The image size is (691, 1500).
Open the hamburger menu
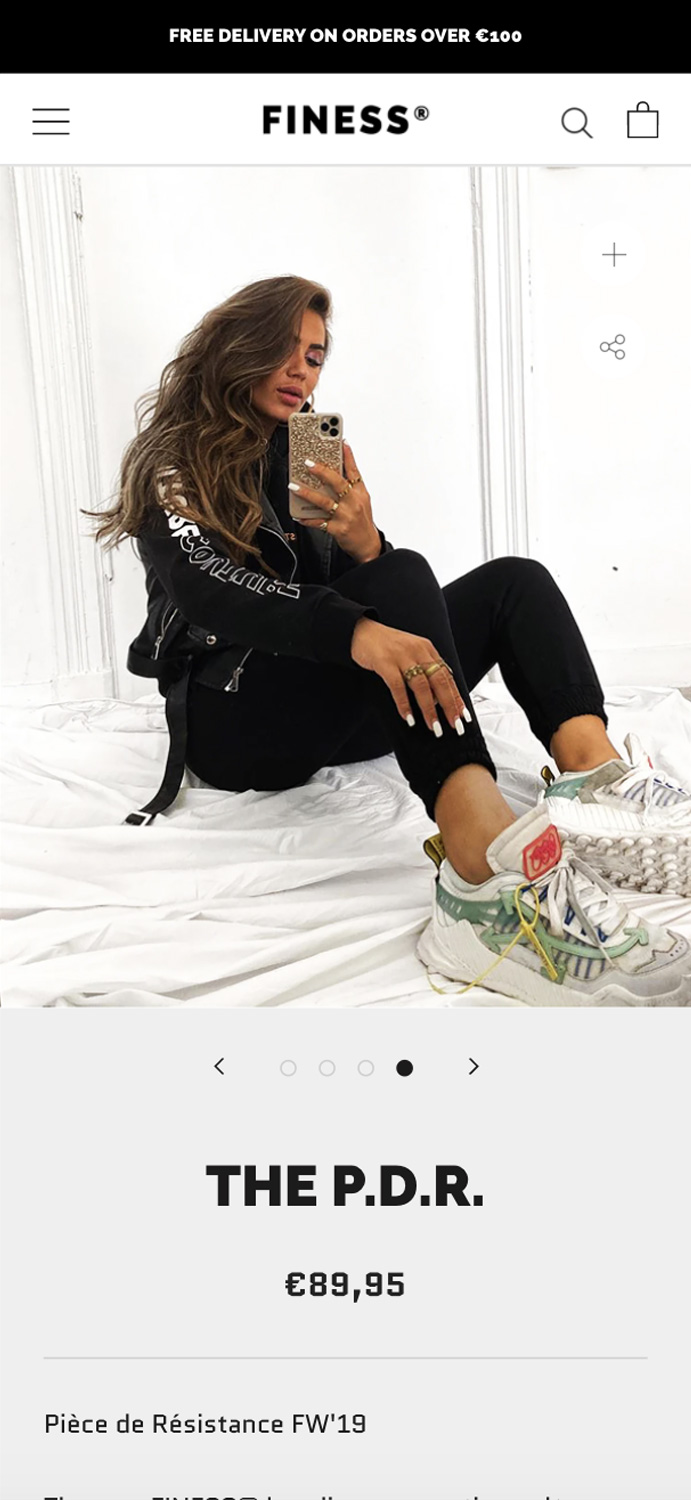(x=51, y=121)
